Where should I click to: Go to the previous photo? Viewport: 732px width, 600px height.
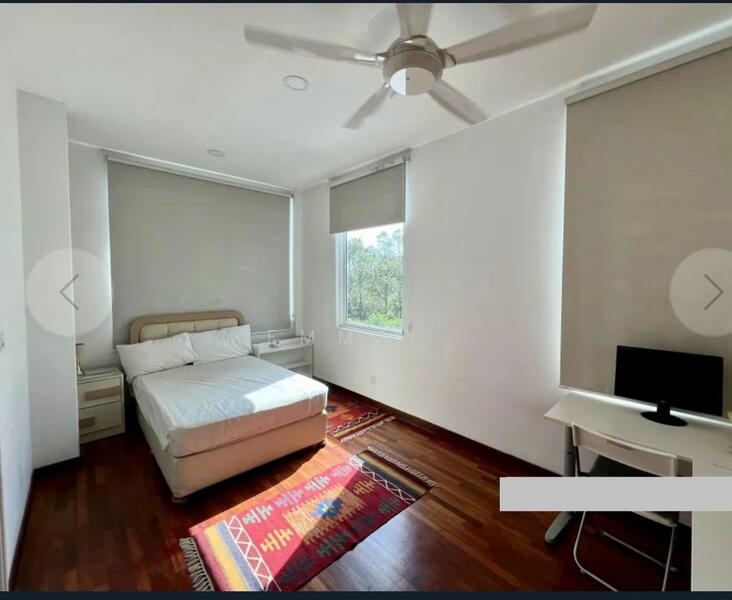point(68,292)
